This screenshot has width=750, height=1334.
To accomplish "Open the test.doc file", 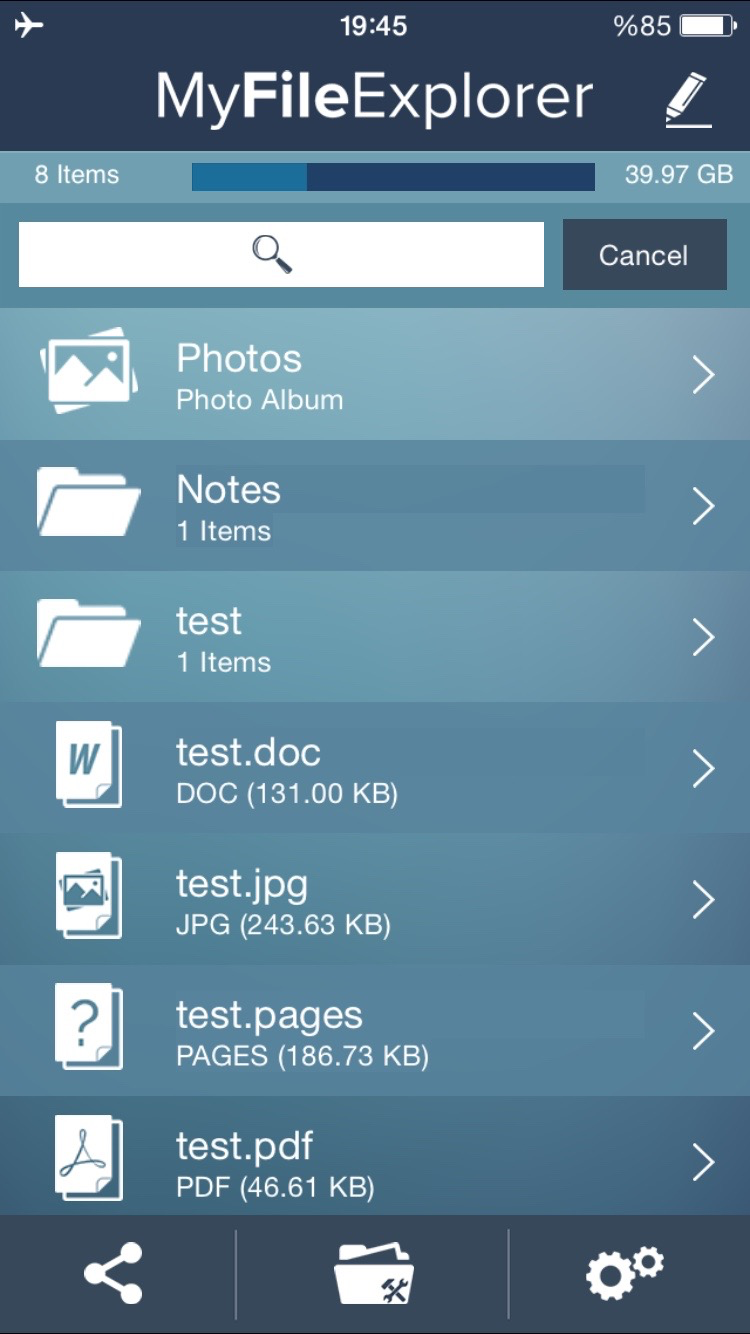I will [375, 768].
